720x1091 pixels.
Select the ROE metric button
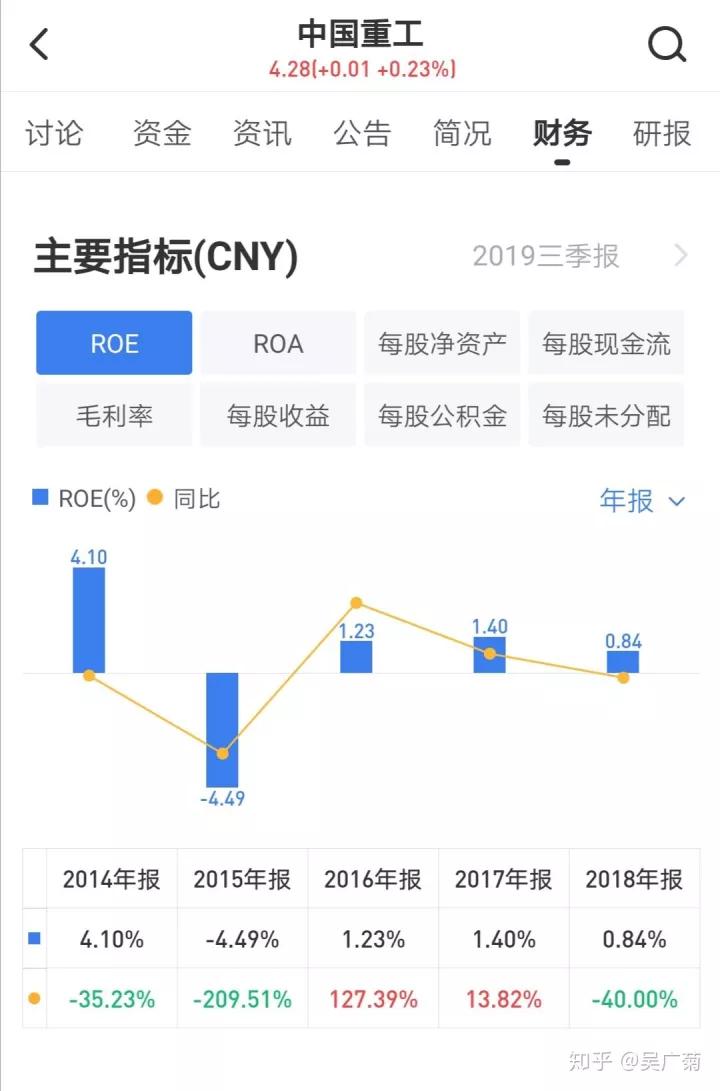(x=113, y=343)
